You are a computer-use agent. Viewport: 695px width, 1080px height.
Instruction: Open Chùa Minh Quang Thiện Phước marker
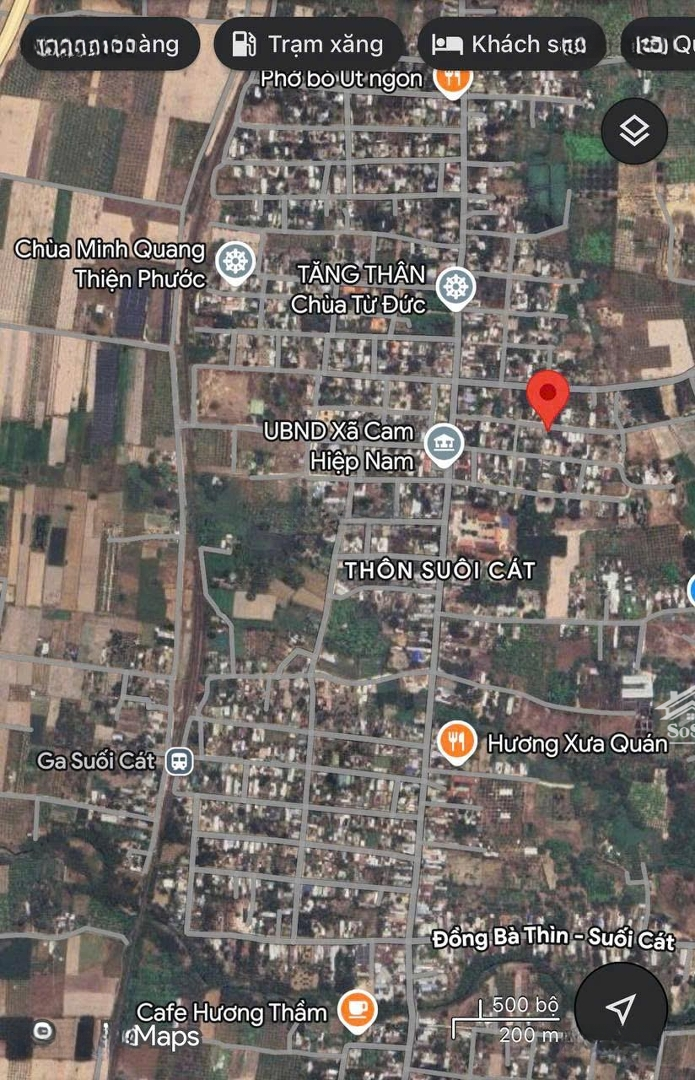click(235, 263)
